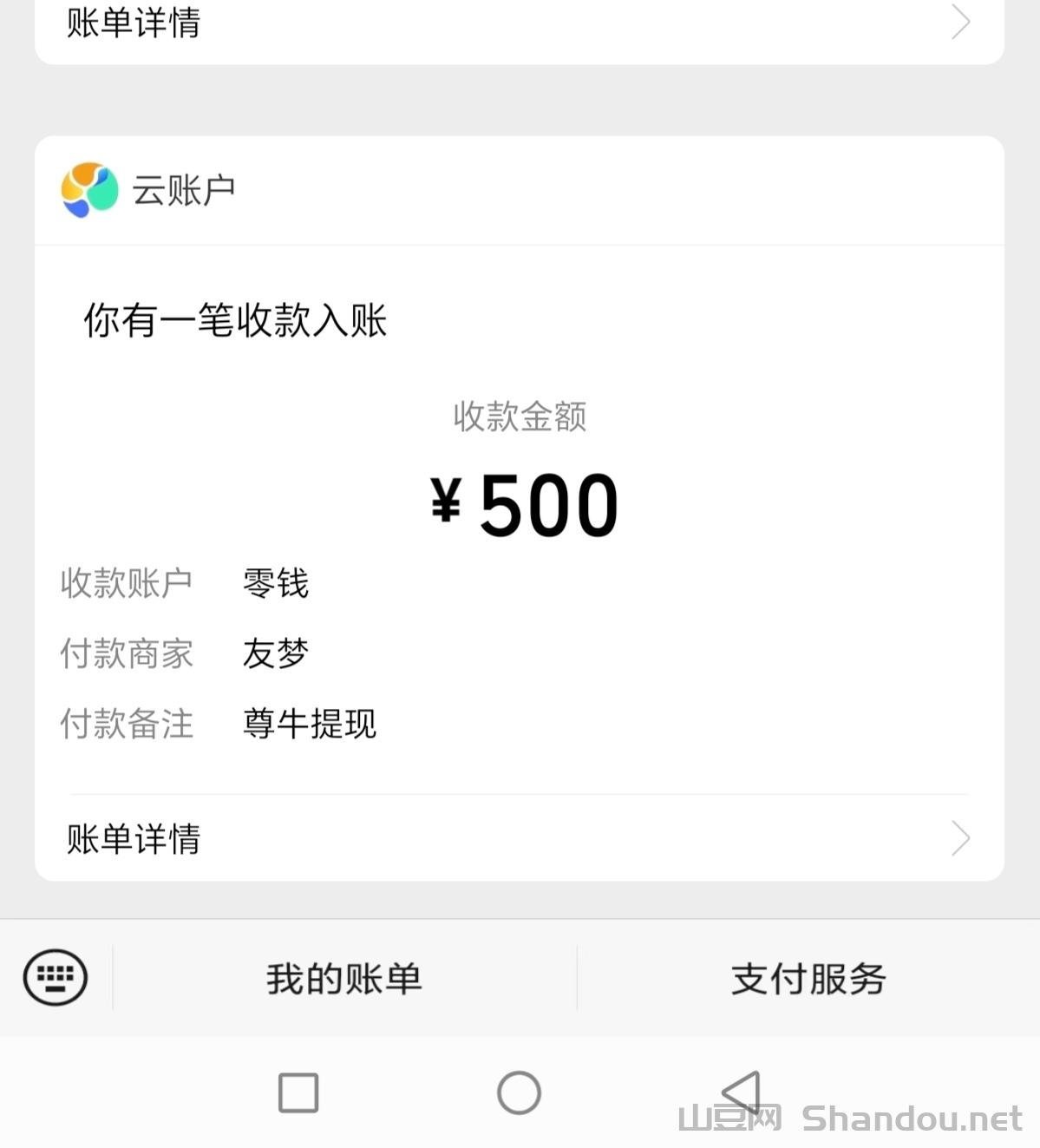This screenshot has width=1040, height=1148.
Task: Open 账单详情 of the card above 云账户
Action: coord(519,23)
